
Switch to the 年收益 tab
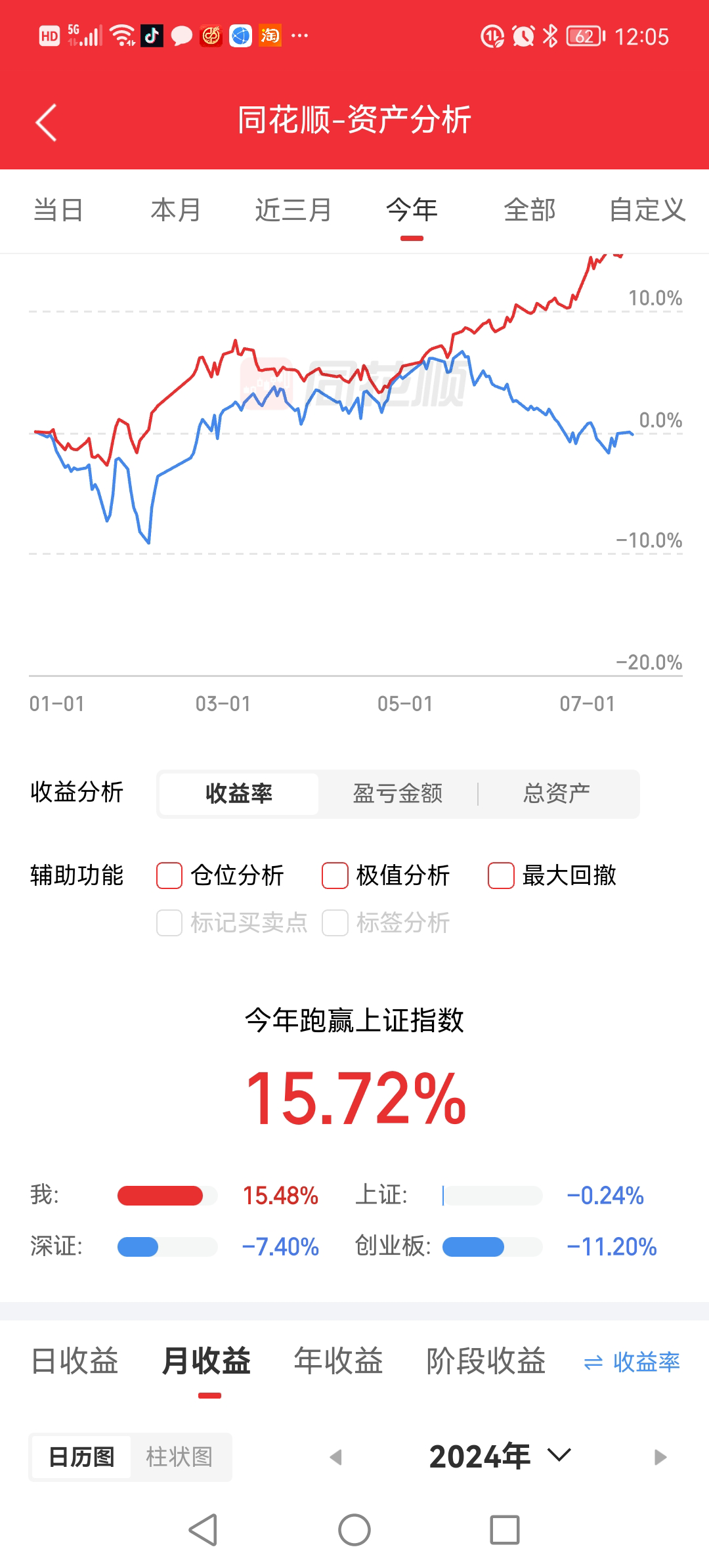pyautogui.click(x=338, y=1361)
